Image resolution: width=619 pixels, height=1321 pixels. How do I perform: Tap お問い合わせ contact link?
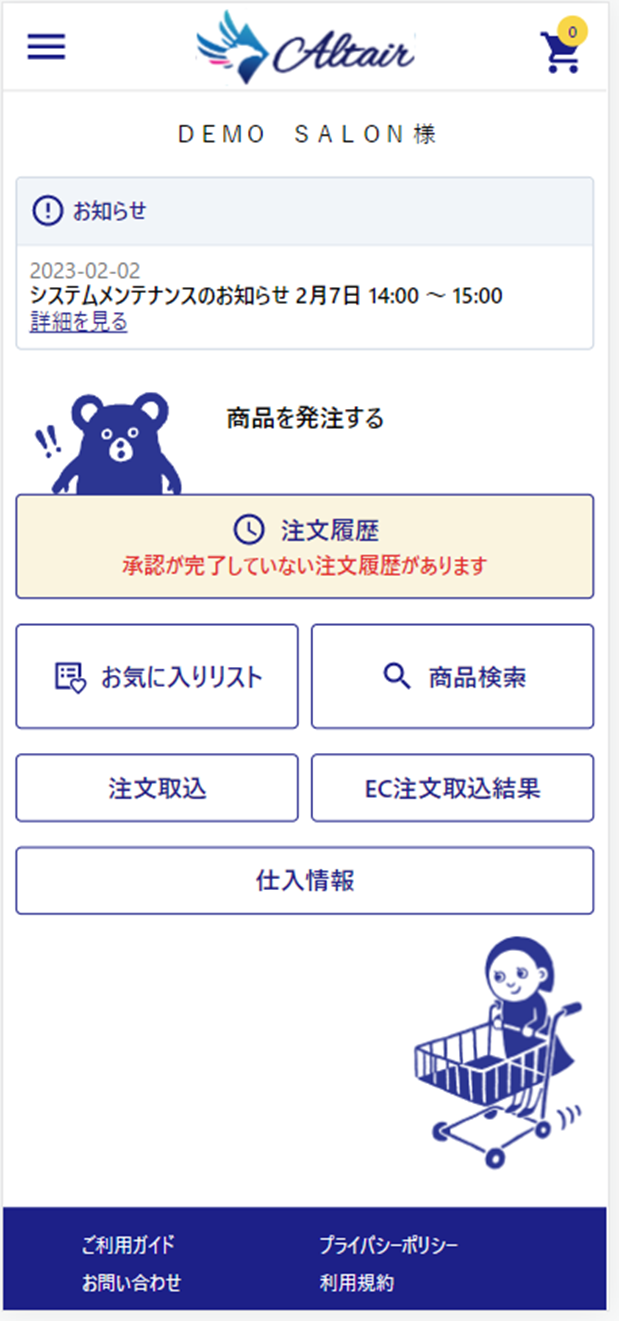(x=131, y=1282)
